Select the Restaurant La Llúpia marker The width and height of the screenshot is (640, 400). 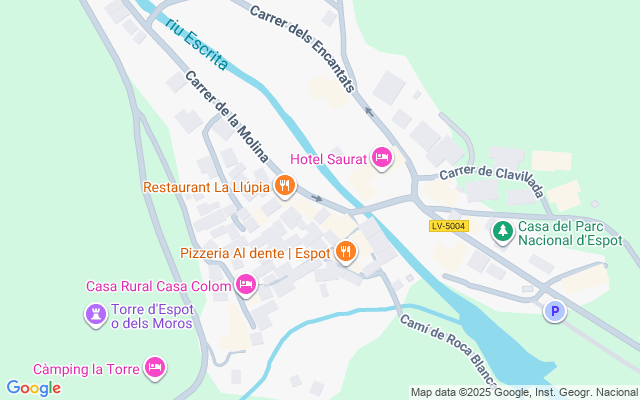(x=285, y=185)
